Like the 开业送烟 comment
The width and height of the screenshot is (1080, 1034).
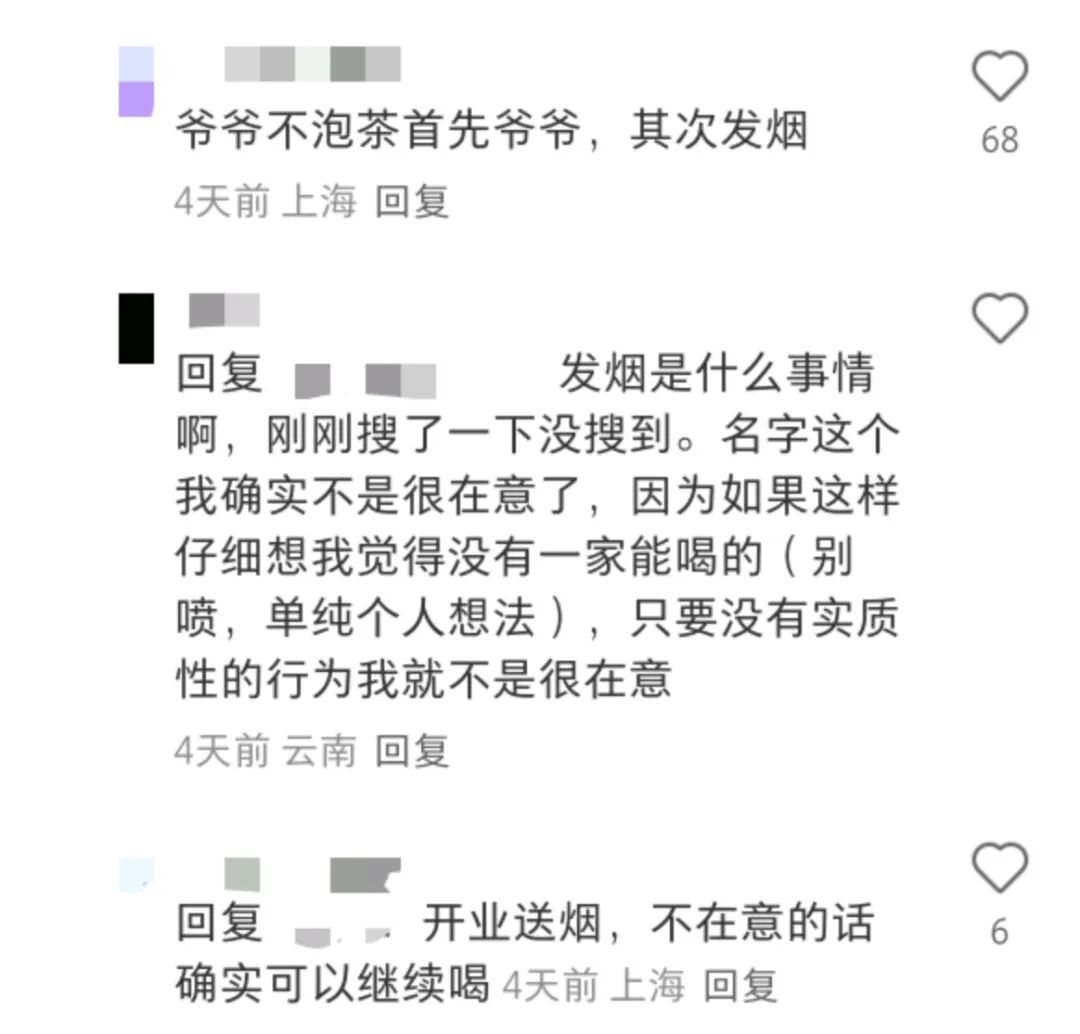click(999, 868)
